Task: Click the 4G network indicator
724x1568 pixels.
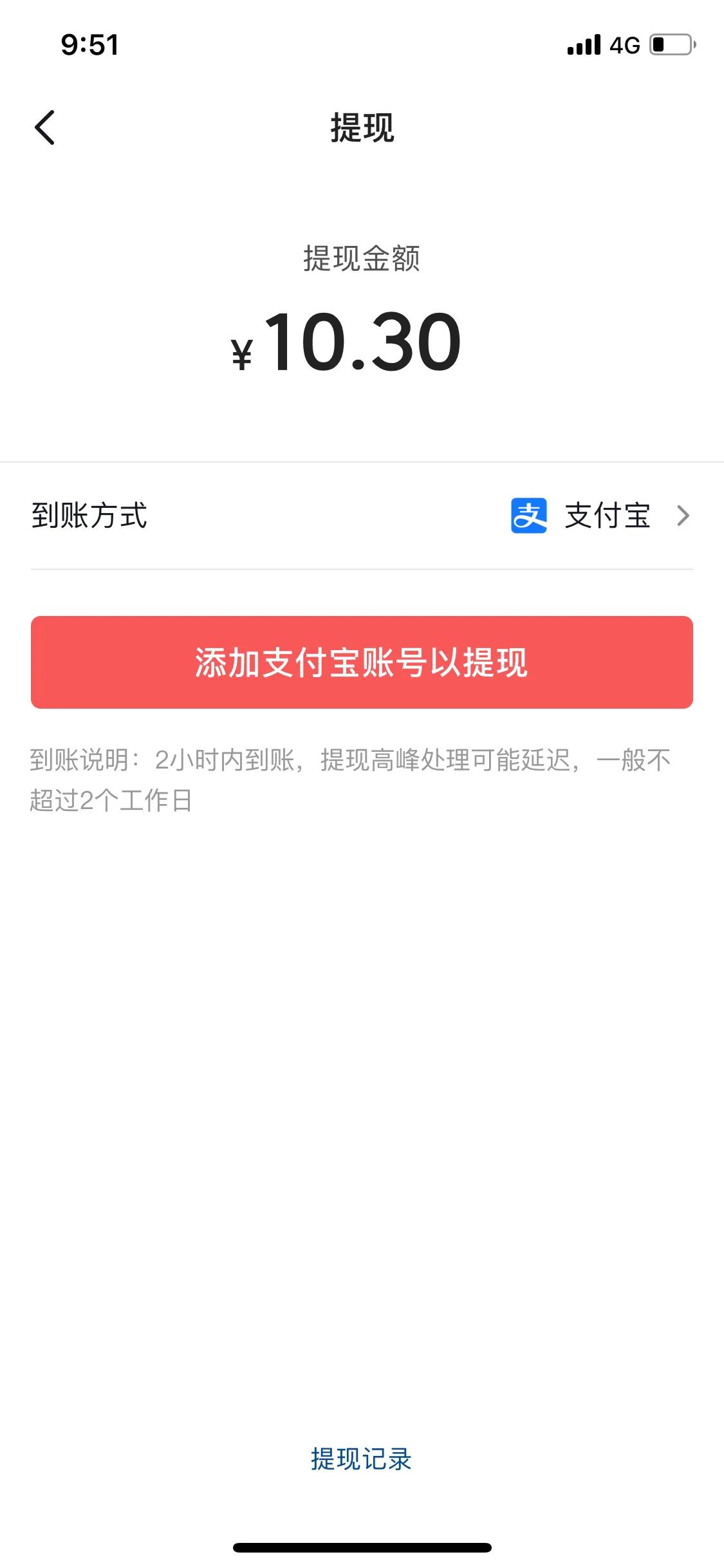Action: 624,45
